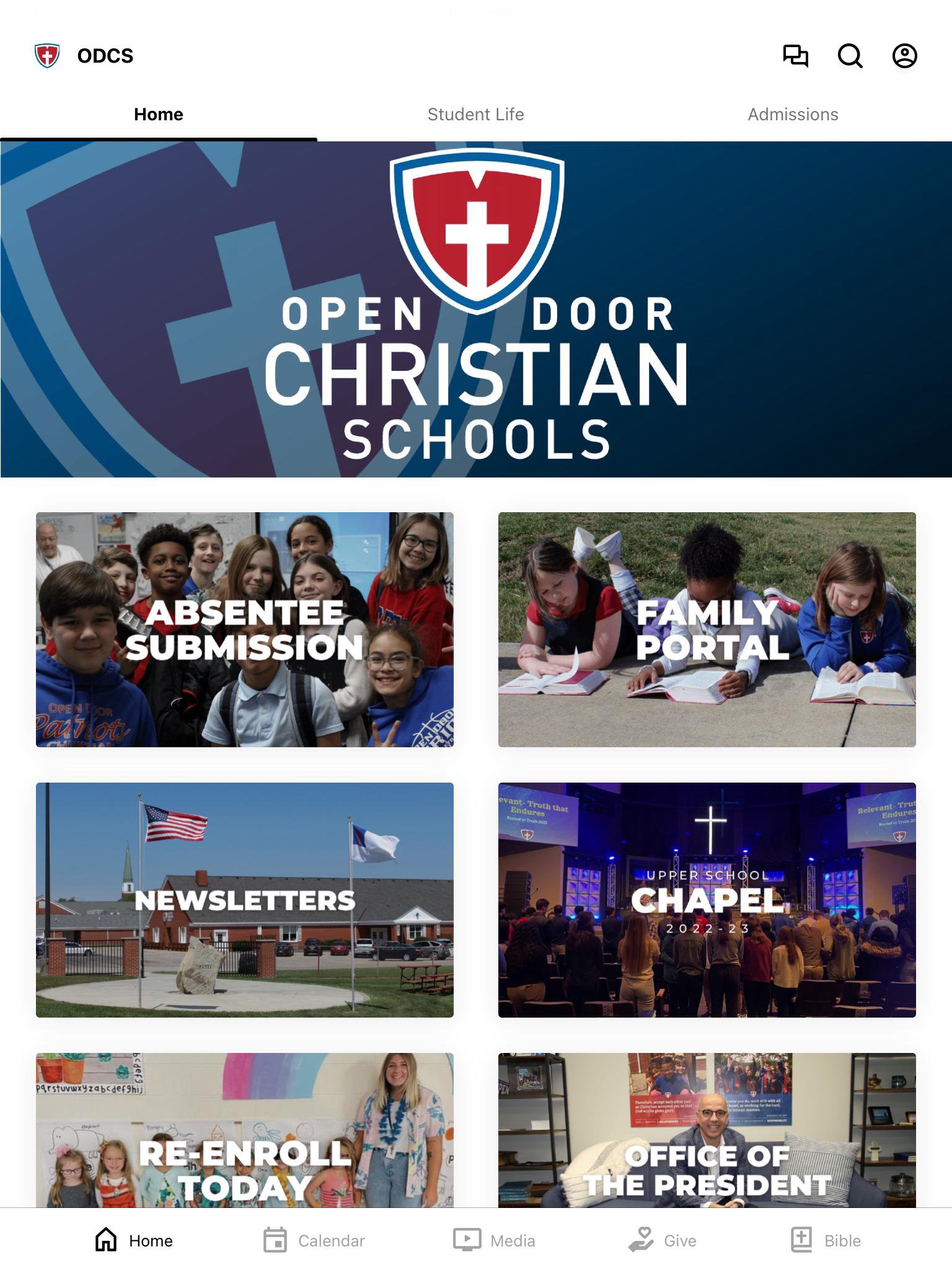Viewport: 952px width, 1270px height.
Task: Open the Absentee Submission tile
Action: pyautogui.click(x=245, y=629)
